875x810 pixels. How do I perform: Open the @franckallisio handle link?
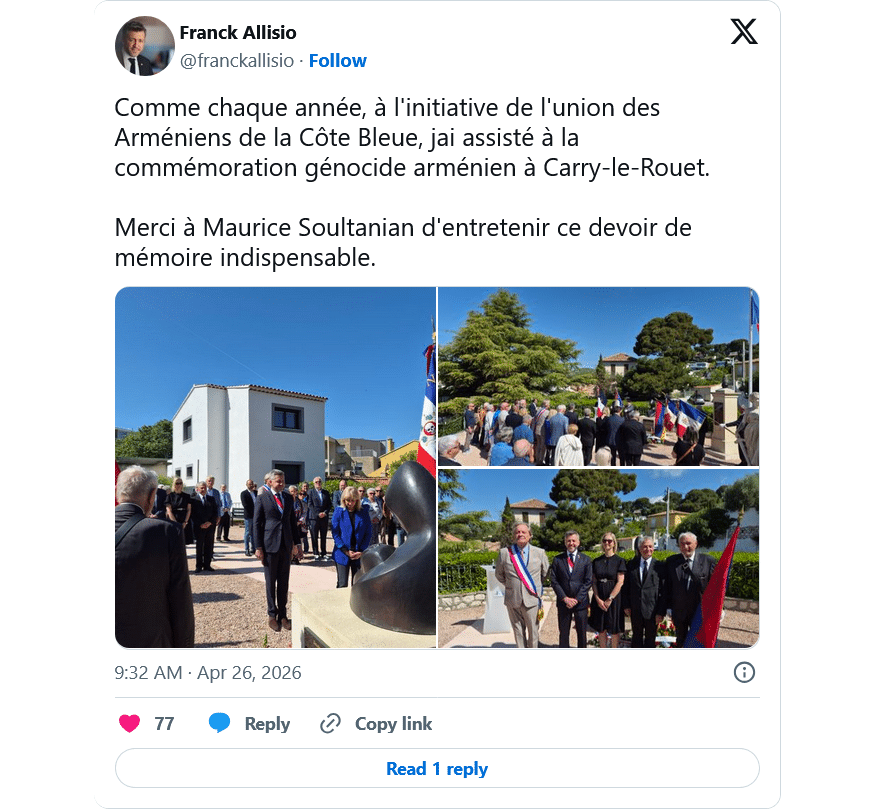(237, 61)
